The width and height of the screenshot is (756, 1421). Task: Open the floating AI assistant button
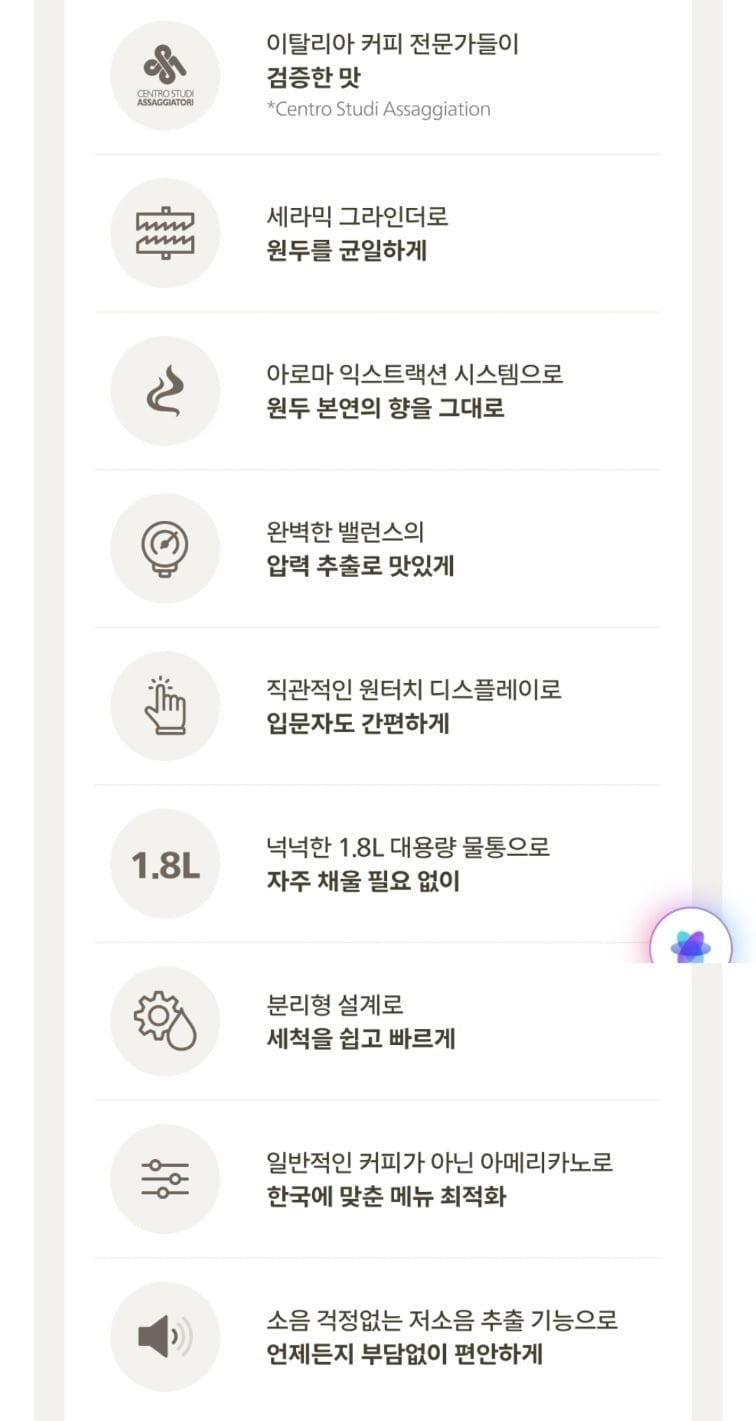pyautogui.click(x=690, y=941)
